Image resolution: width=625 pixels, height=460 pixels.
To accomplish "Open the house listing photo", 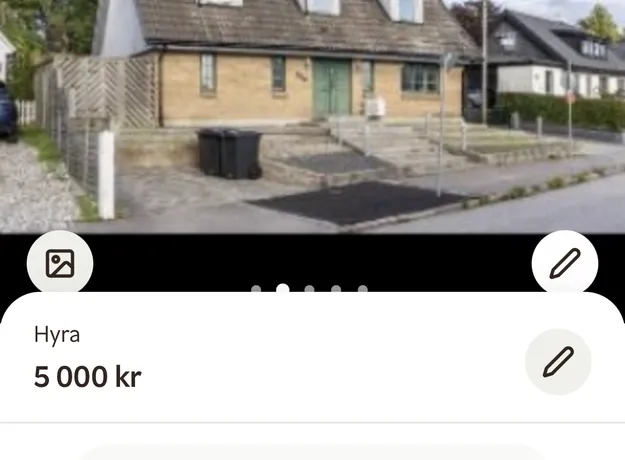I will pos(312,115).
